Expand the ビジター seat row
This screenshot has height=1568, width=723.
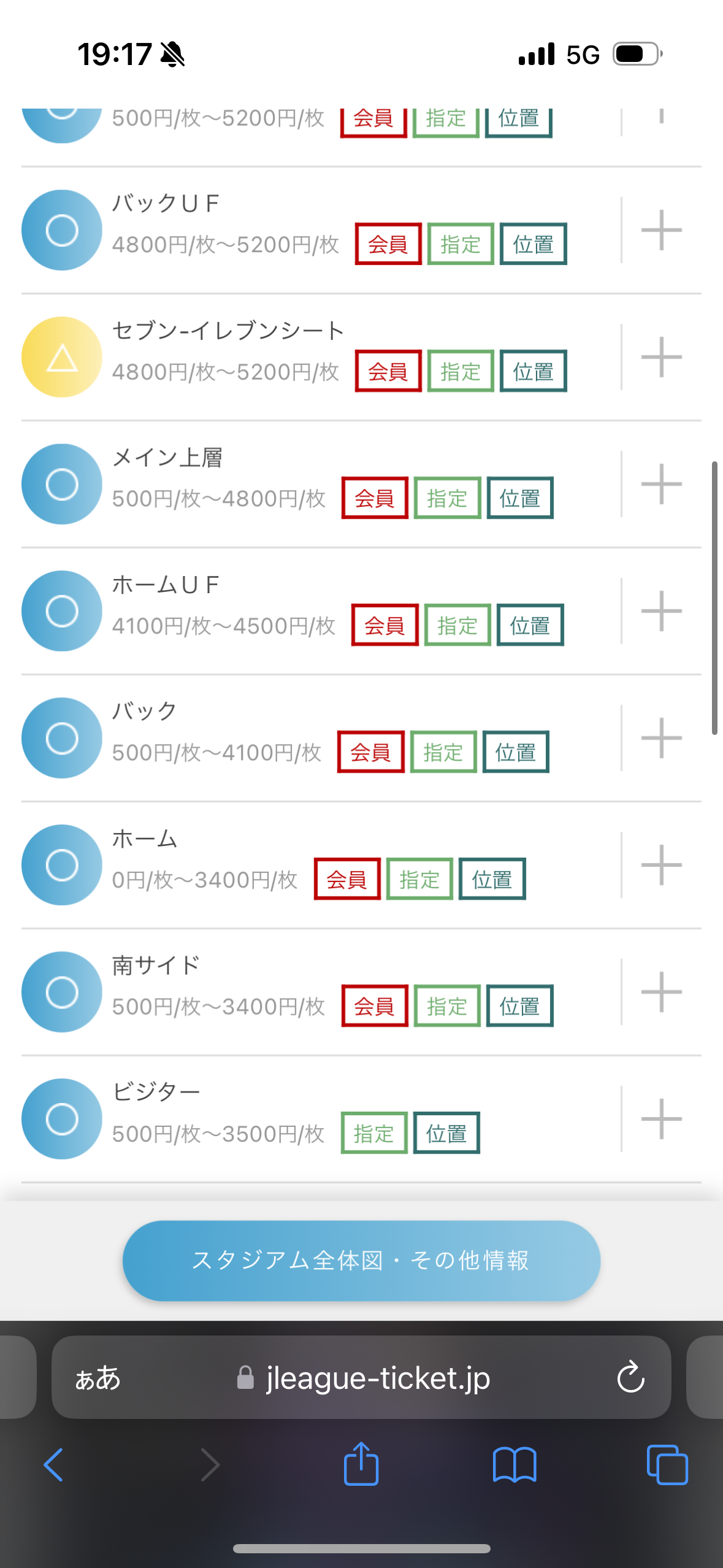tap(661, 1119)
